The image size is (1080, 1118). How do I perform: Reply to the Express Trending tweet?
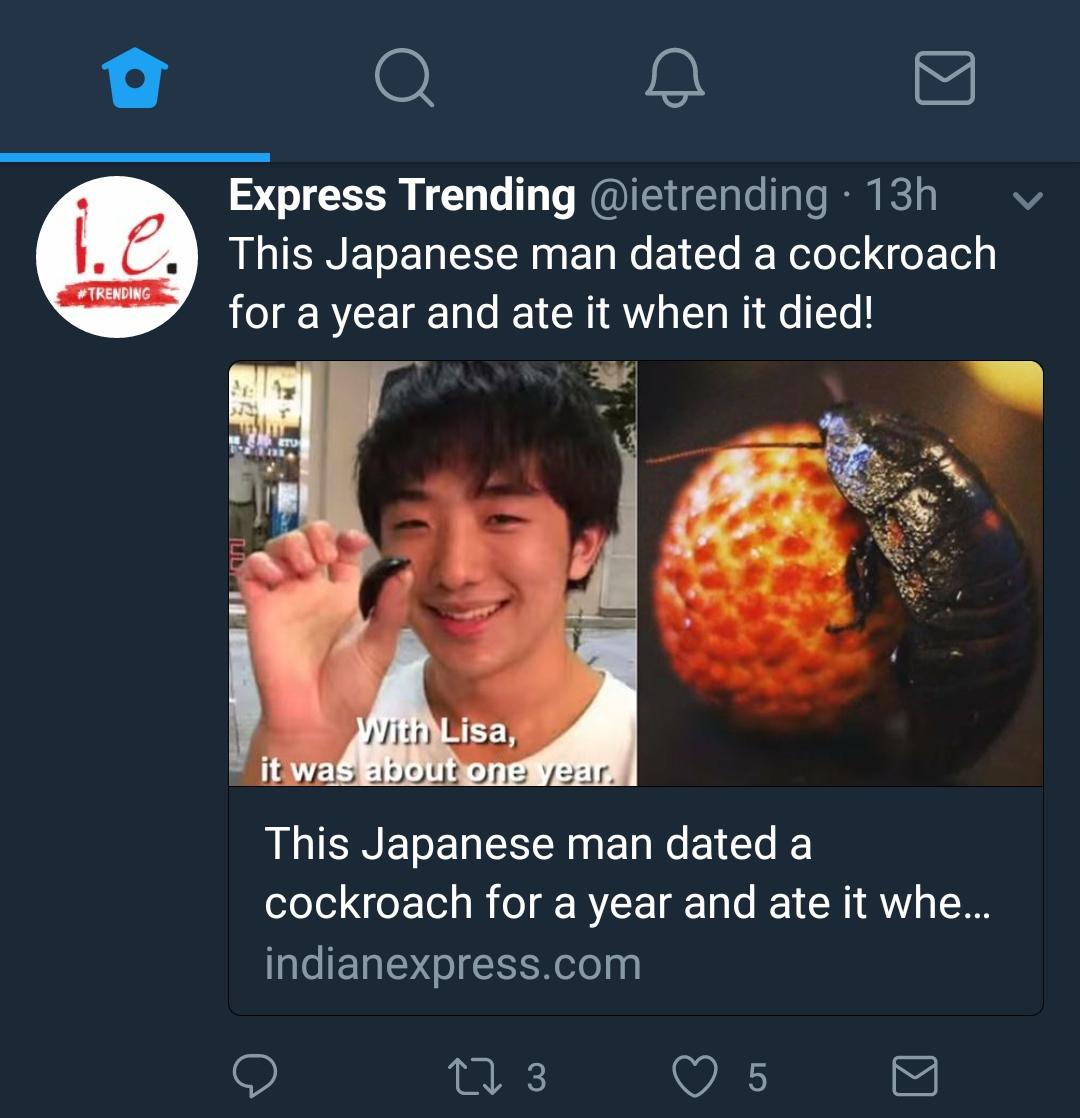255,1076
